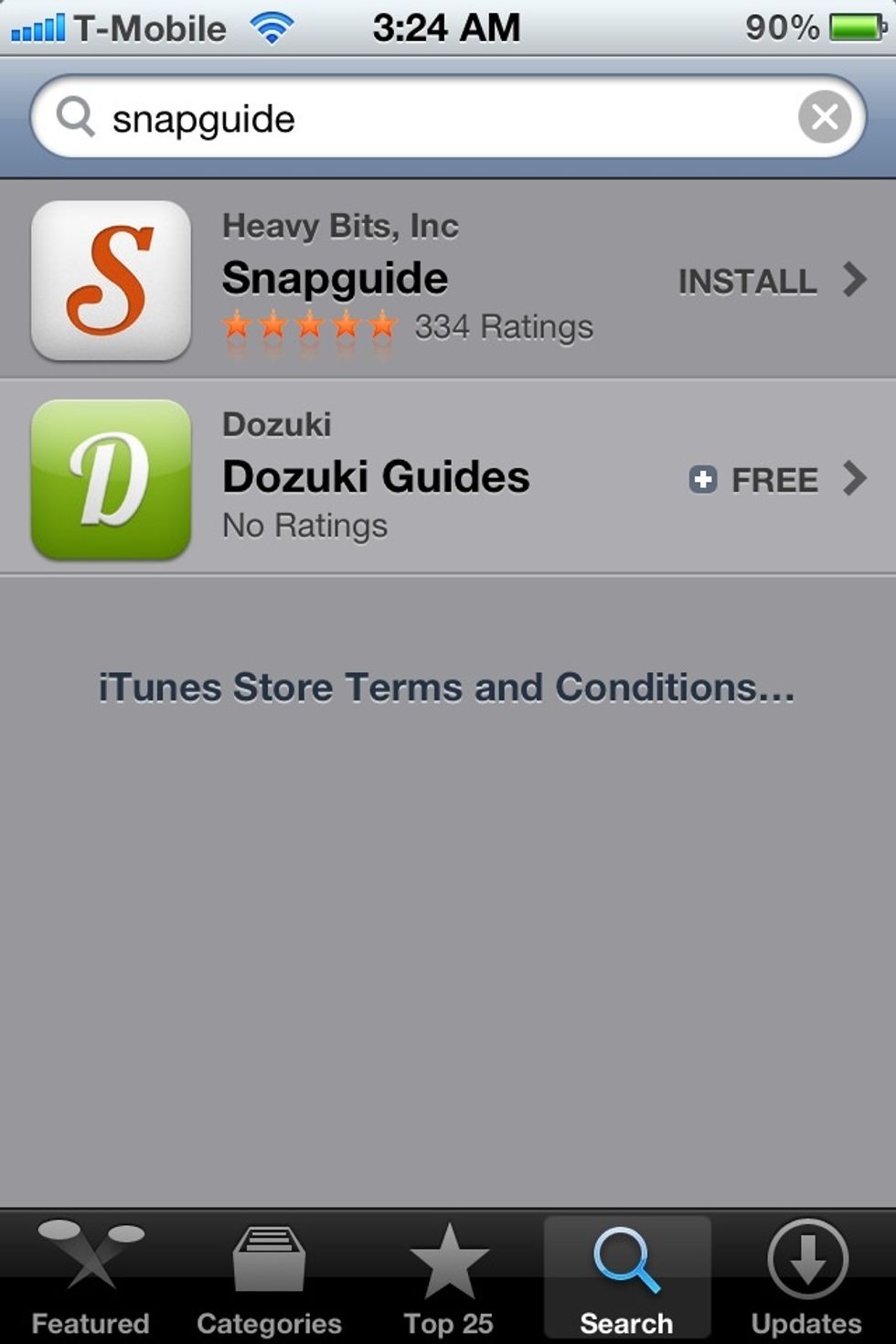The height and width of the screenshot is (1344, 896).
Task: Expand the Dozuki Guides listing via its chevron
Action: [856, 479]
